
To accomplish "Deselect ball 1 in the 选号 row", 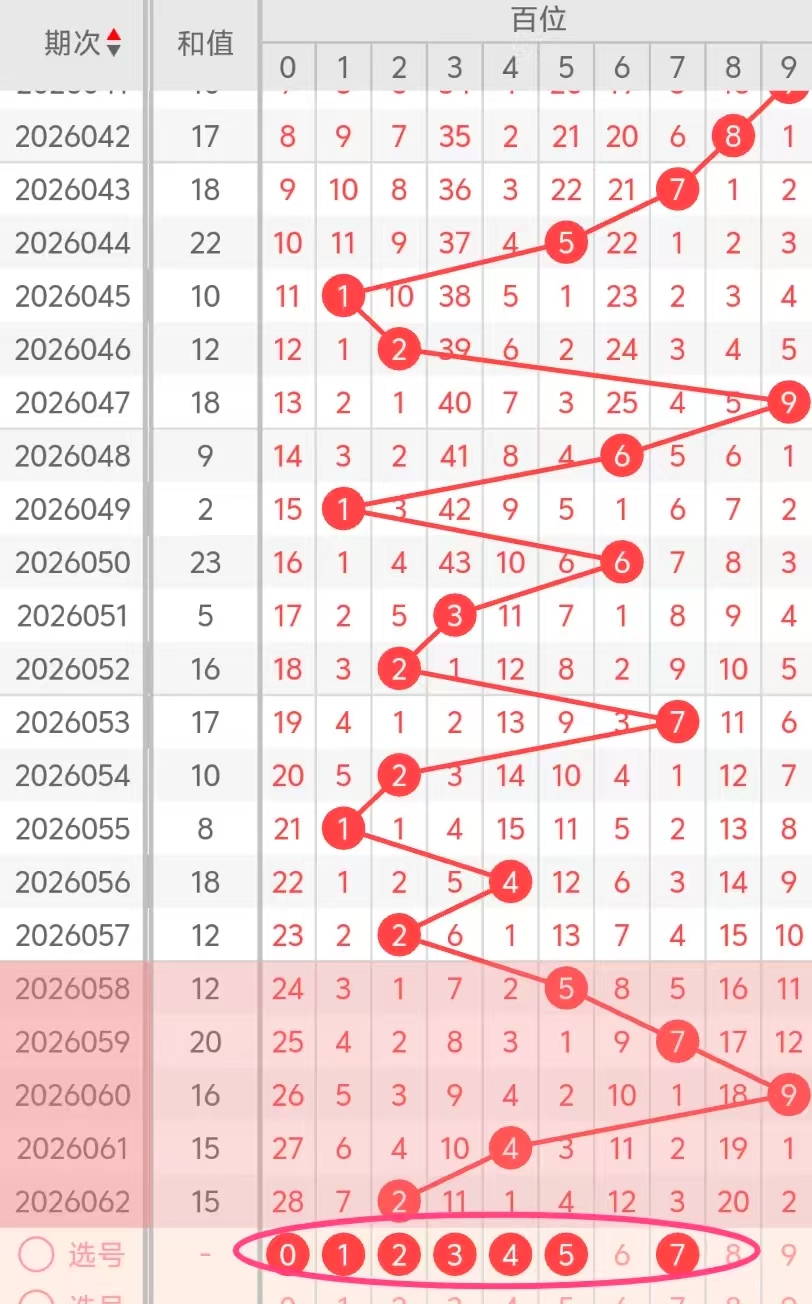I will (x=343, y=1254).
